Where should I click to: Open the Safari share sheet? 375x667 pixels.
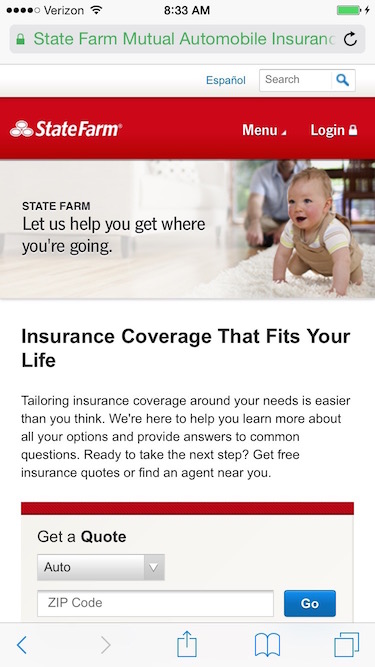(187, 644)
